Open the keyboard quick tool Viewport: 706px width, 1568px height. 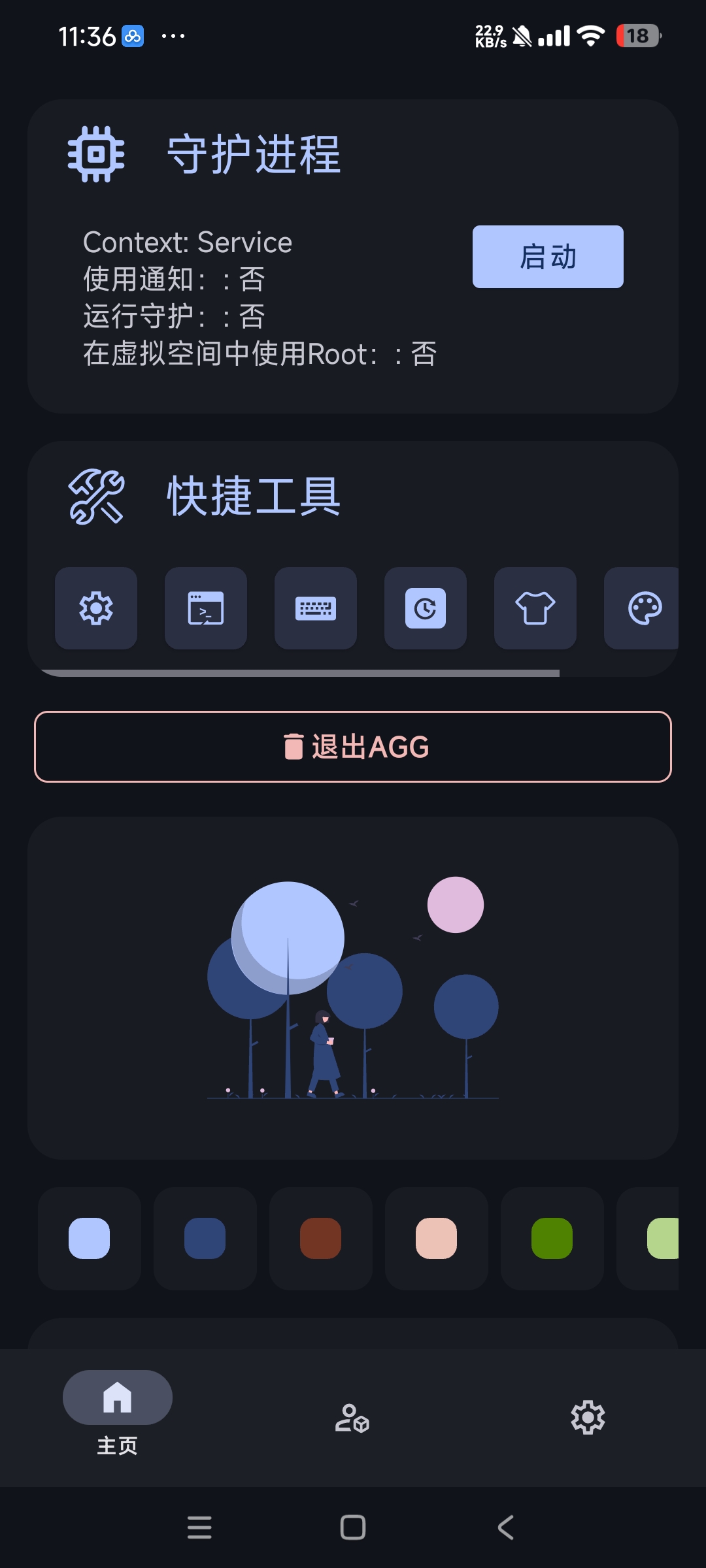(x=316, y=608)
